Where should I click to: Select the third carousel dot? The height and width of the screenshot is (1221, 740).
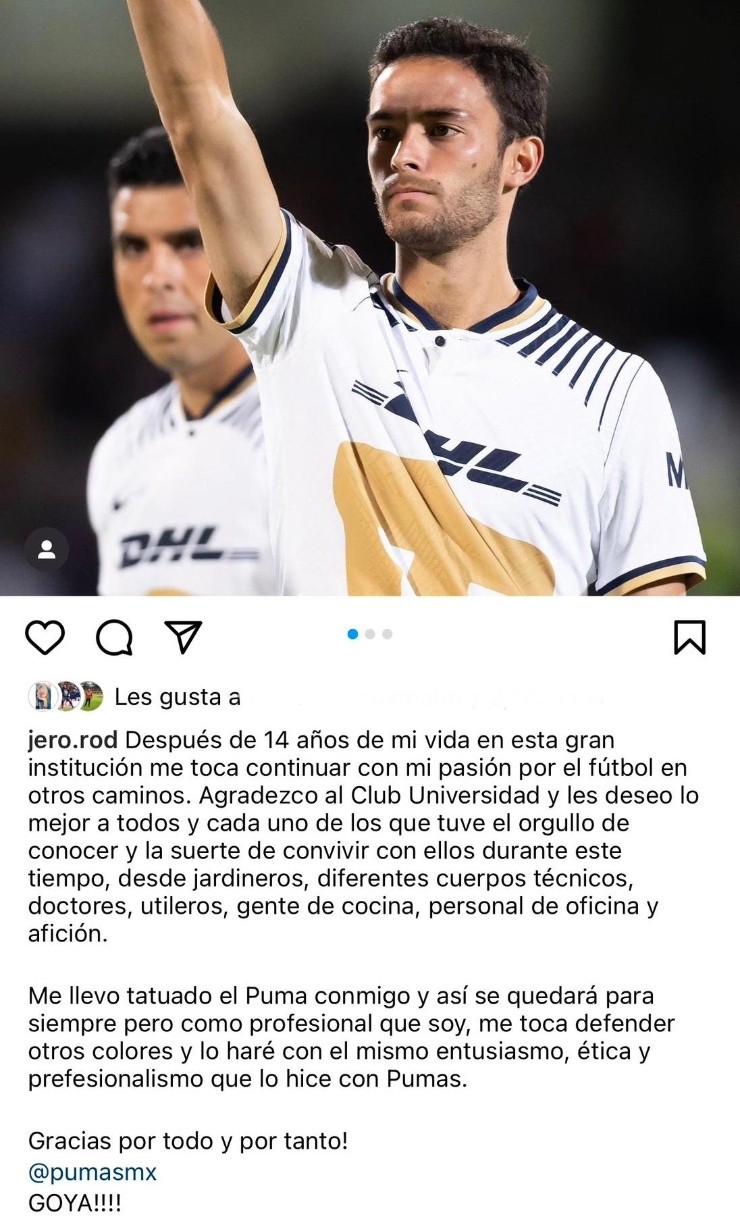point(385,631)
